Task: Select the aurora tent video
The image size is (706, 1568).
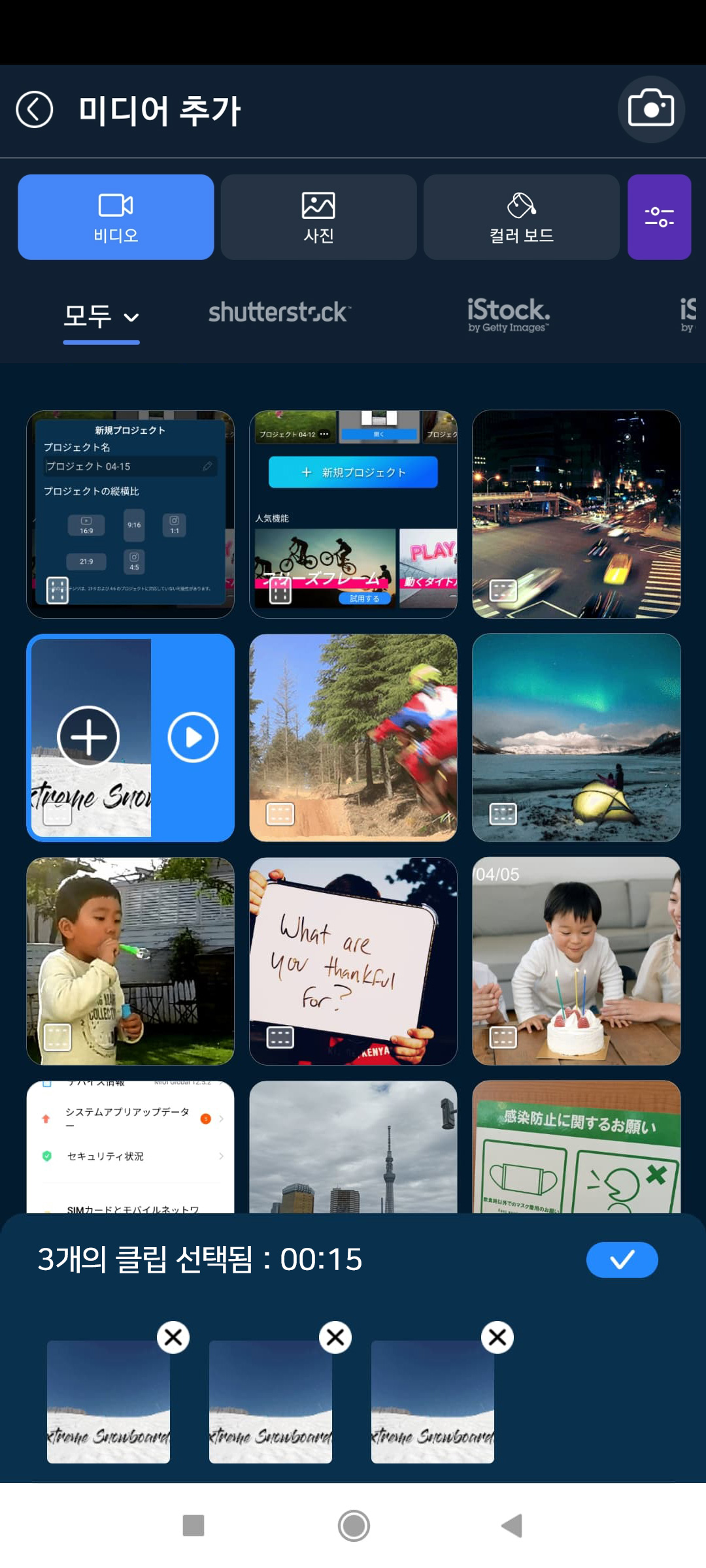Action: (576, 737)
